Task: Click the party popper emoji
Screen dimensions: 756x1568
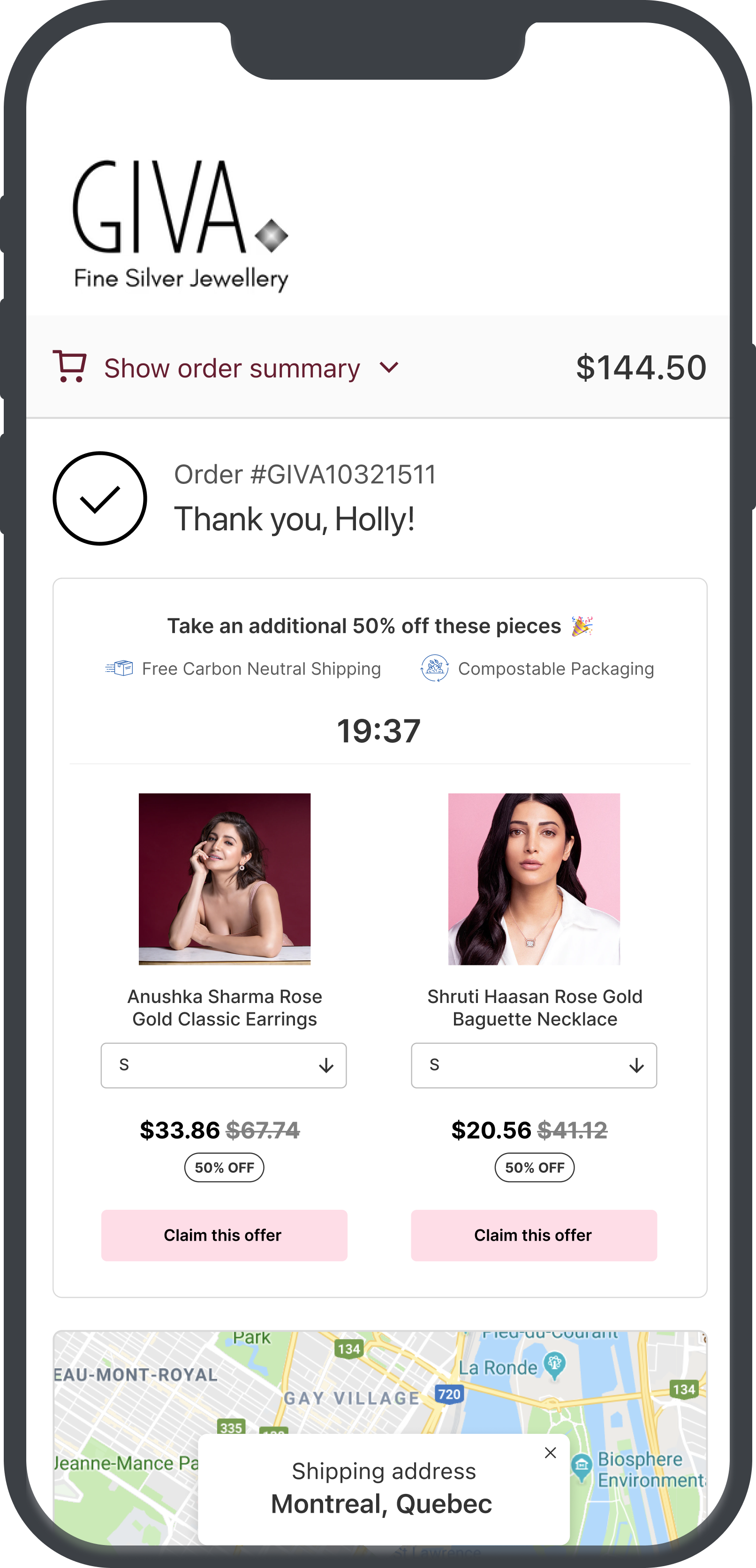Action: tap(583, 625)
